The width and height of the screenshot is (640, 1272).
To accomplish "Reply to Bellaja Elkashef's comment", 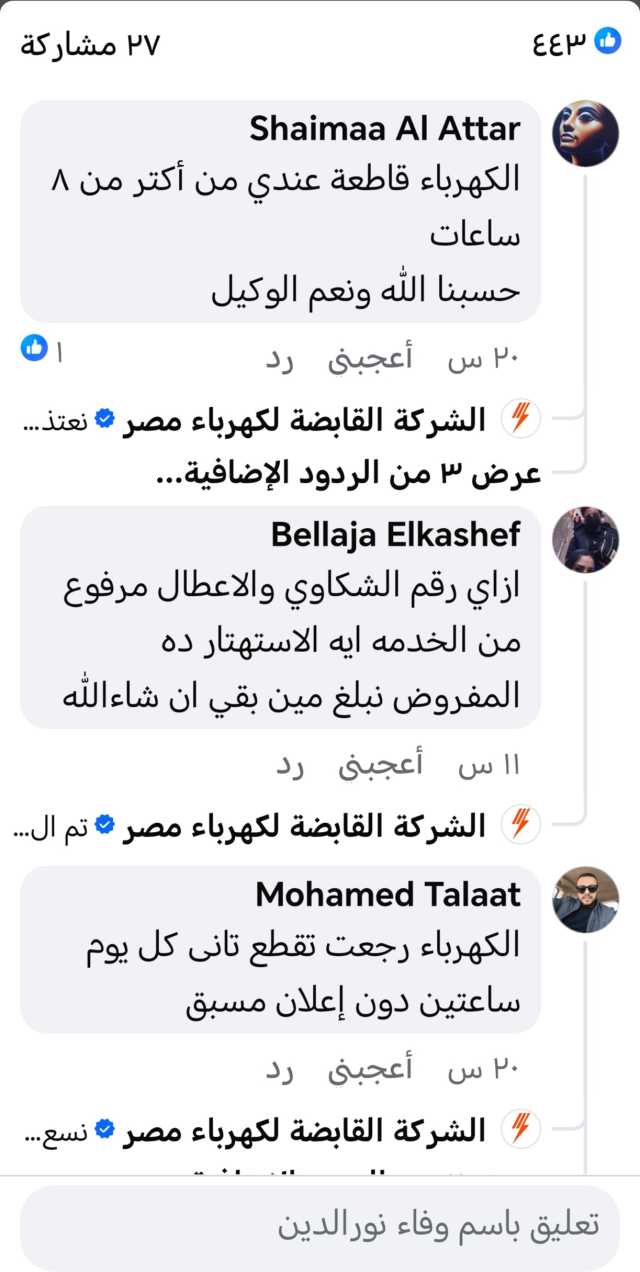I will point(291,766).
